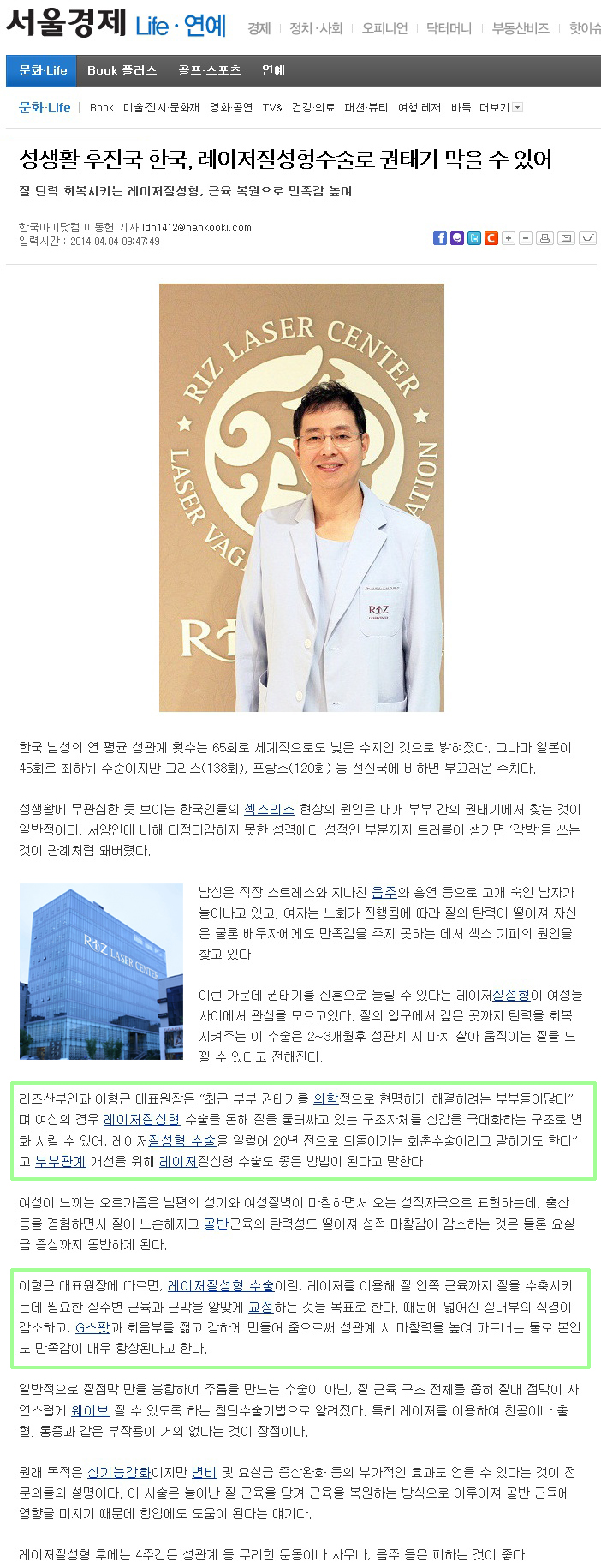The height and width of the screenshot is (1568, 601).
Task: Open the 건강·의료 subcategory
Action: [x=312, y=107]
